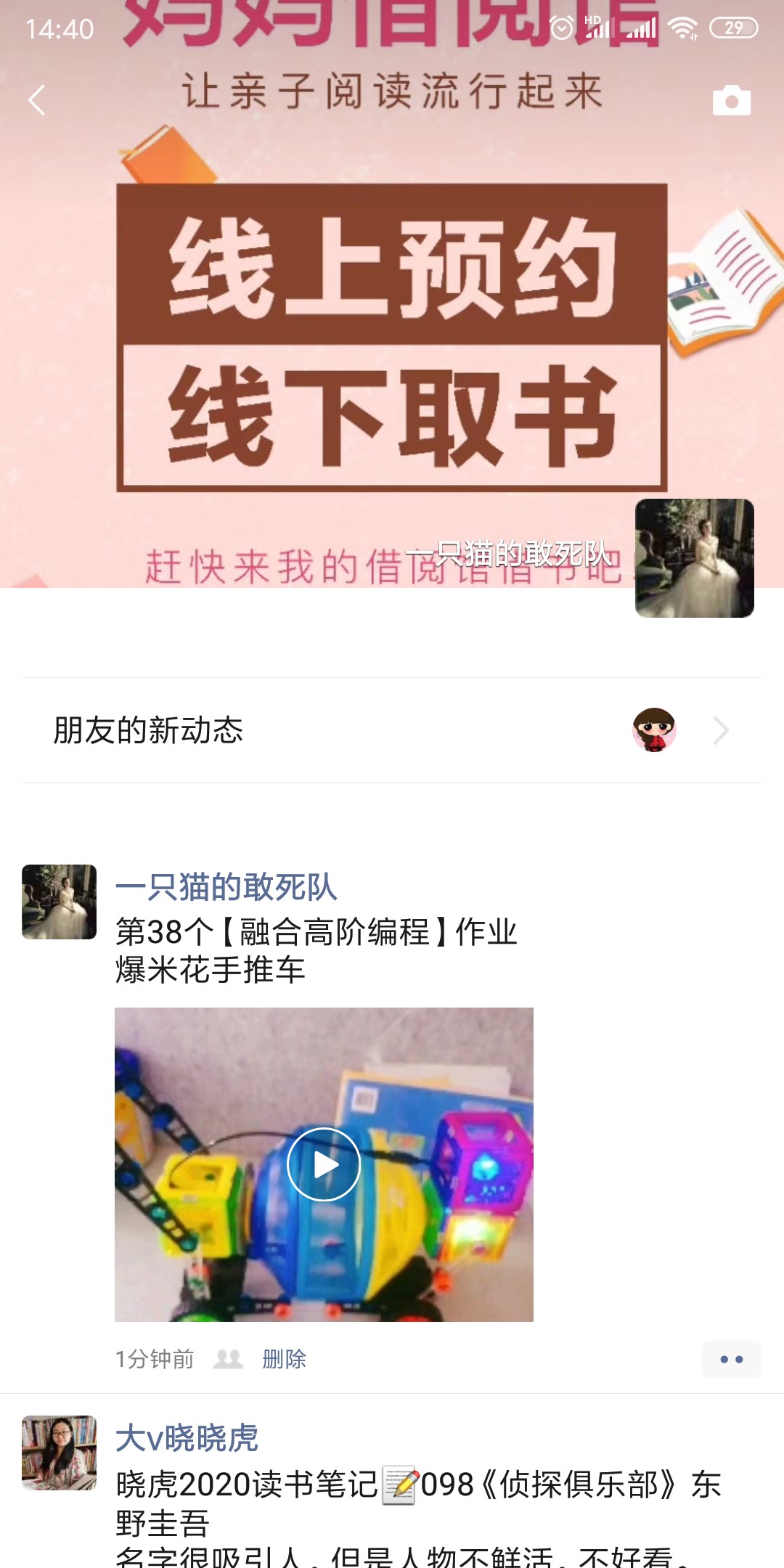Check post visibility people icon
Image resolution: width=784 pixels, height=1568 pixels.
[x=228, y=1359]
